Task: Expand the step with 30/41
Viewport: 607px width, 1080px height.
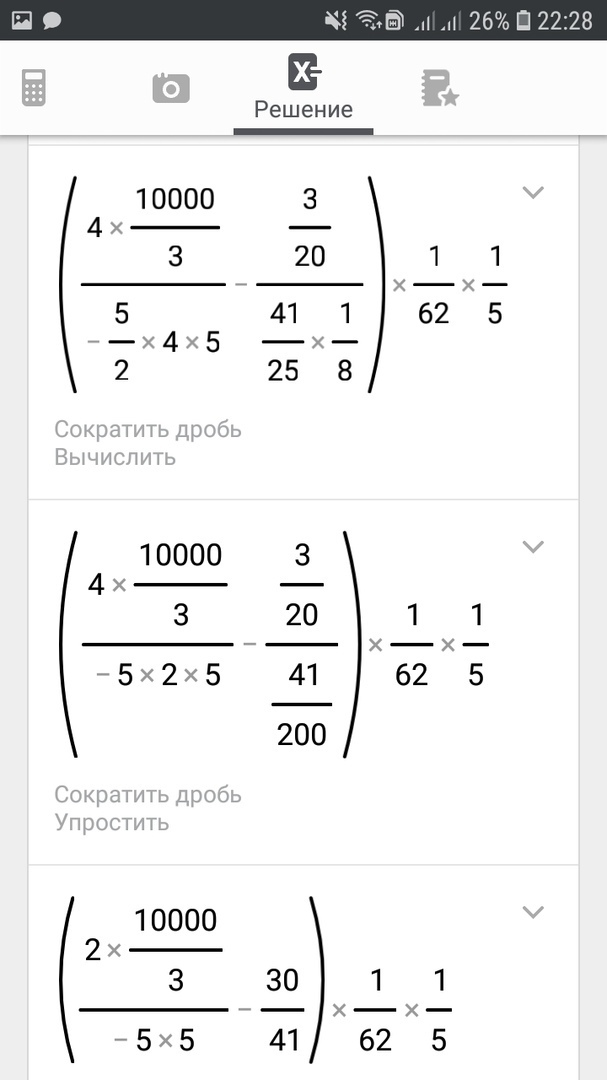Action: [x=533, y=913]
